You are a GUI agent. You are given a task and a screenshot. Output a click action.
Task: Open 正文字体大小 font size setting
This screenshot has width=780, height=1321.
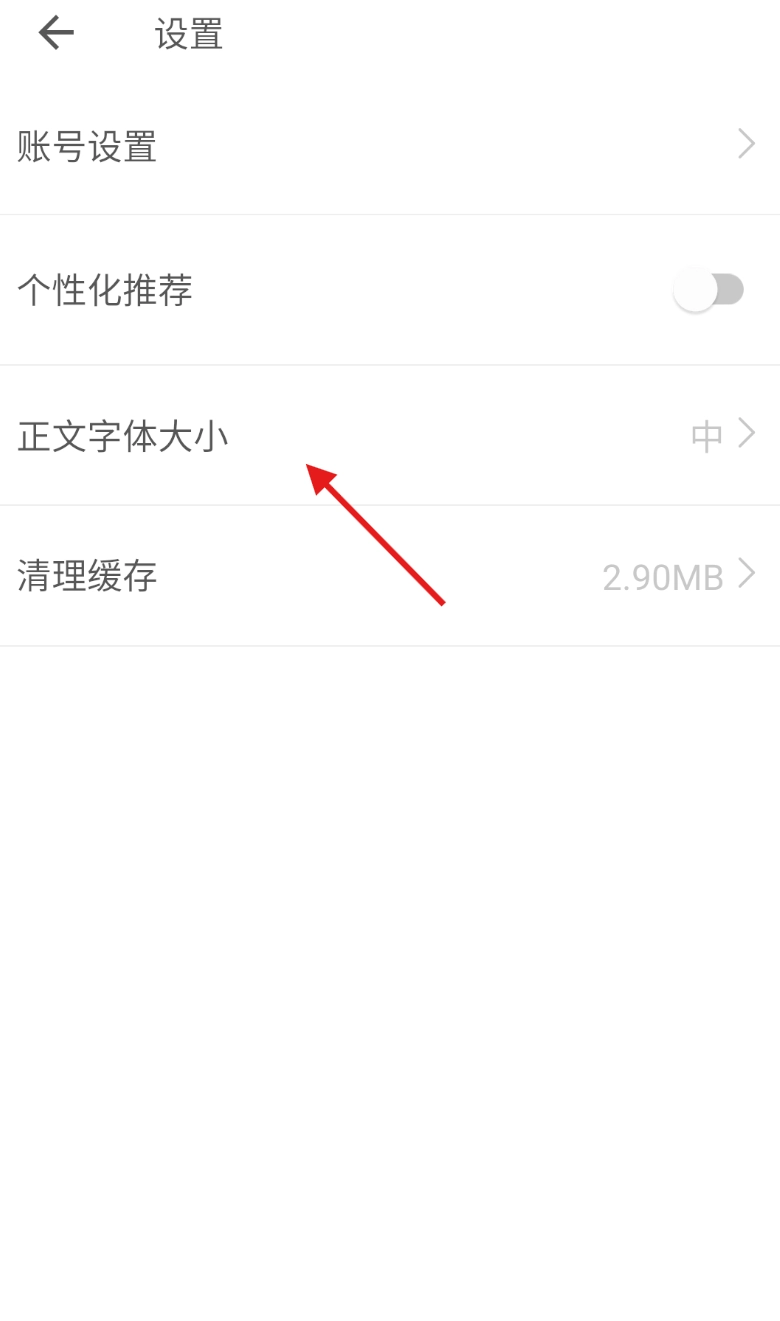coord(388,436)
